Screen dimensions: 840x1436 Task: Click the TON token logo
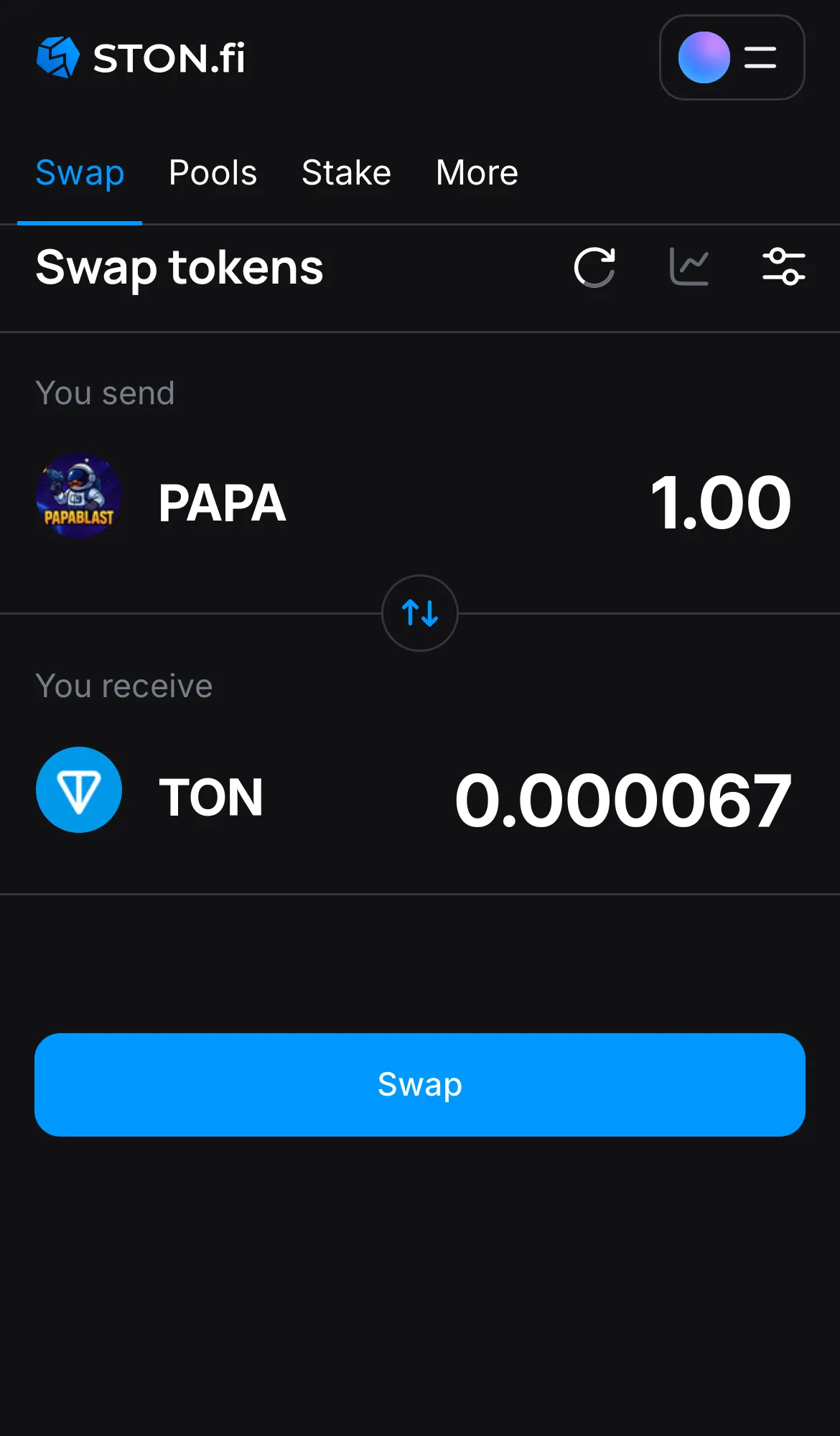pyautogui.click(x=79, y=790)
